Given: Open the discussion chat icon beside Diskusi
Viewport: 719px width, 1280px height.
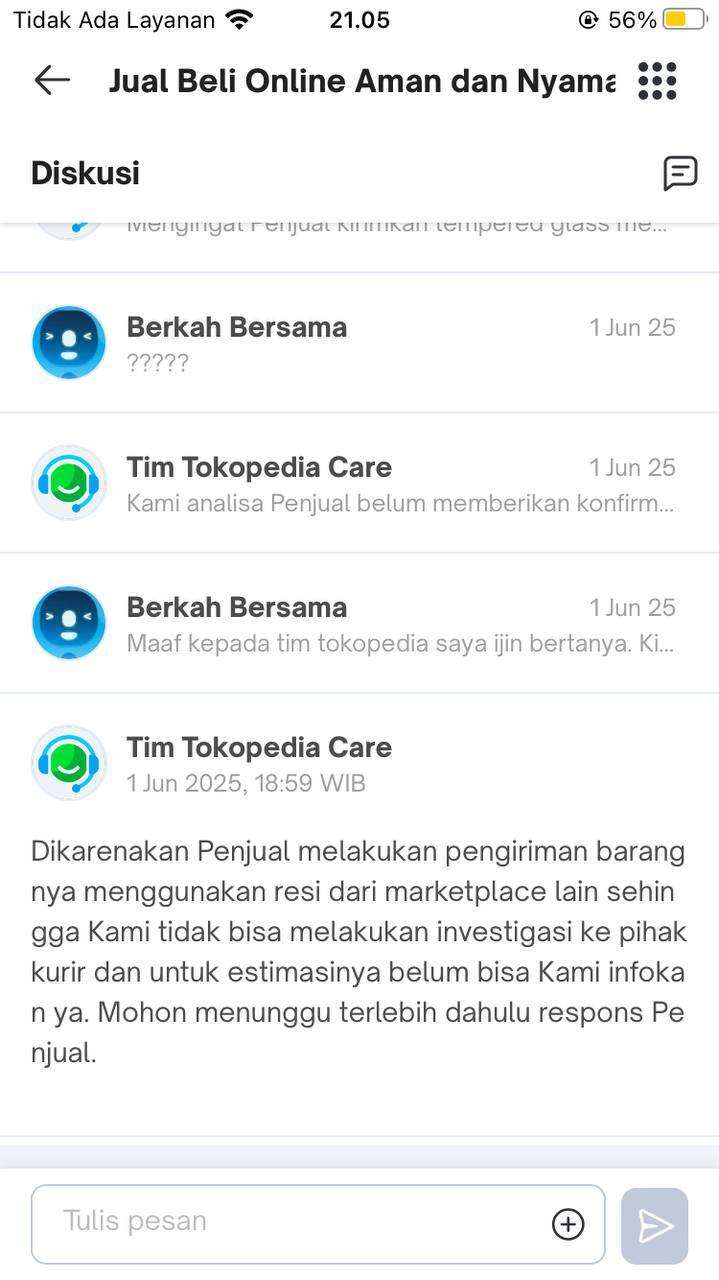Looking at the screenshot, I should click(x=680, y=173).
